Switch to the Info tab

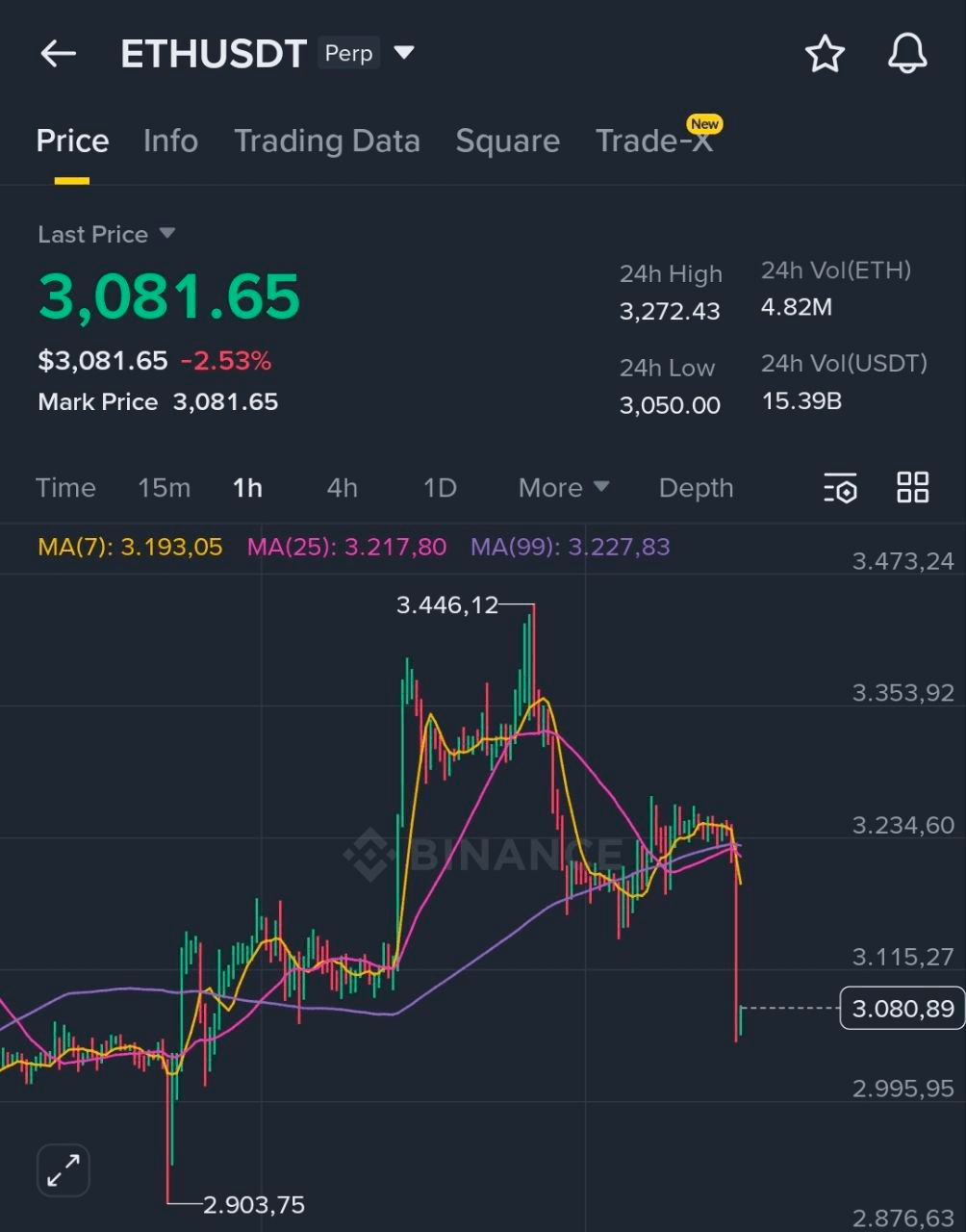(170, 141)
